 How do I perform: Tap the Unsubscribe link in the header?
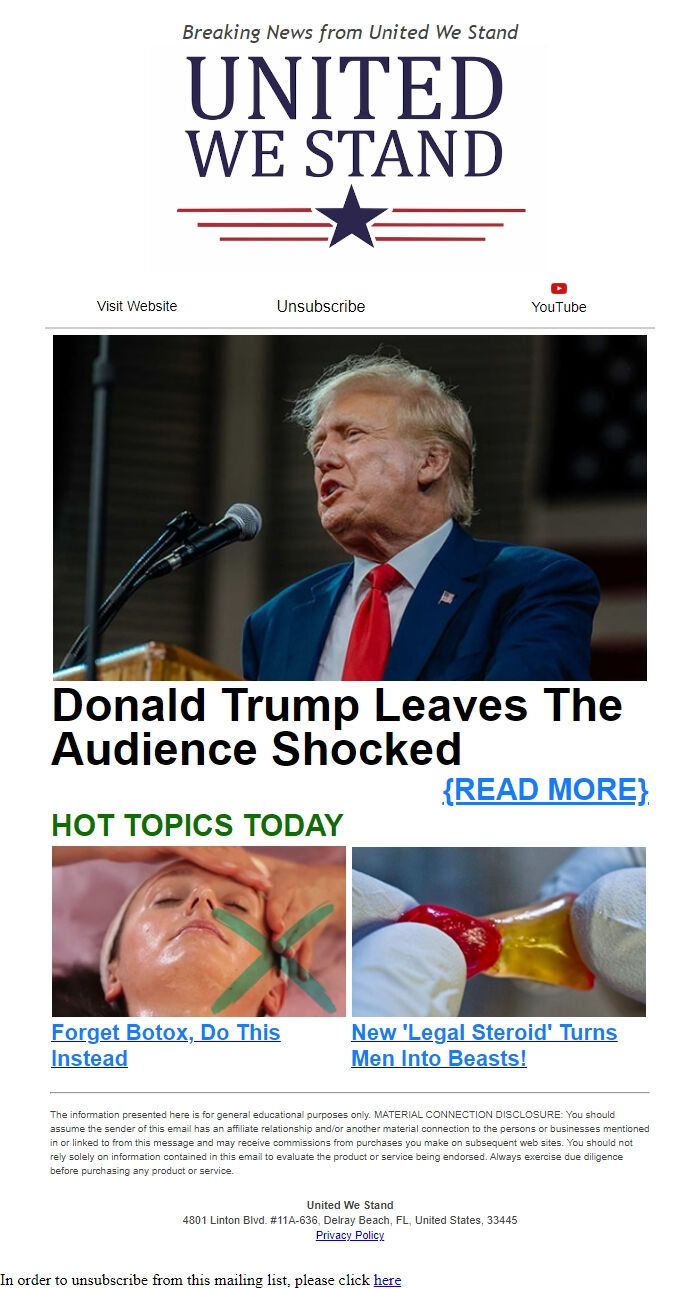[x=320, y=306]
